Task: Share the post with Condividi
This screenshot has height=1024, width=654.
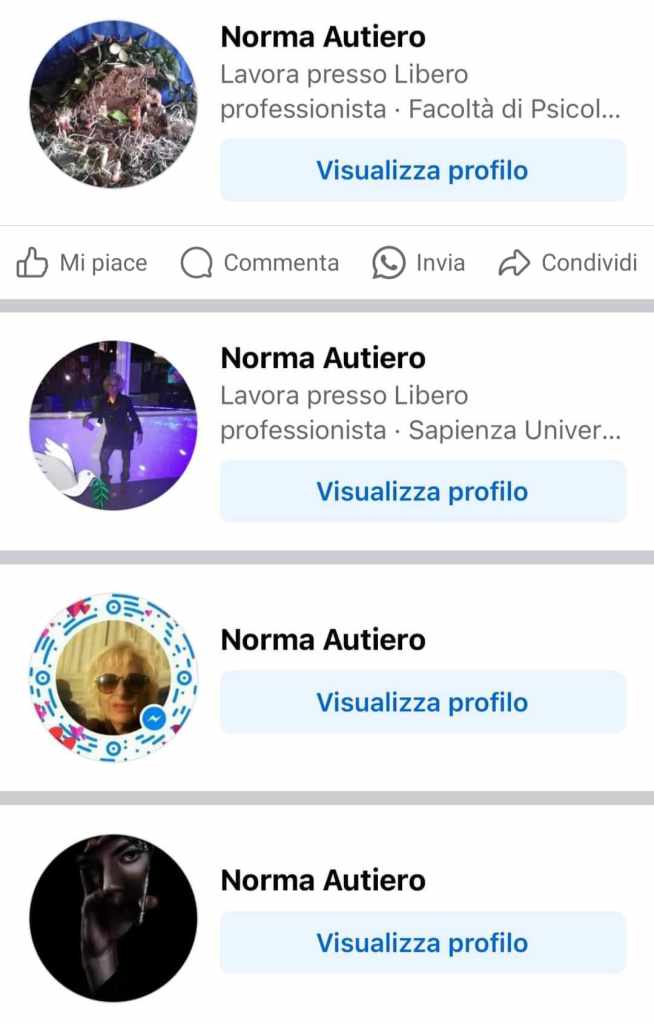Action: tap(567, 263)
